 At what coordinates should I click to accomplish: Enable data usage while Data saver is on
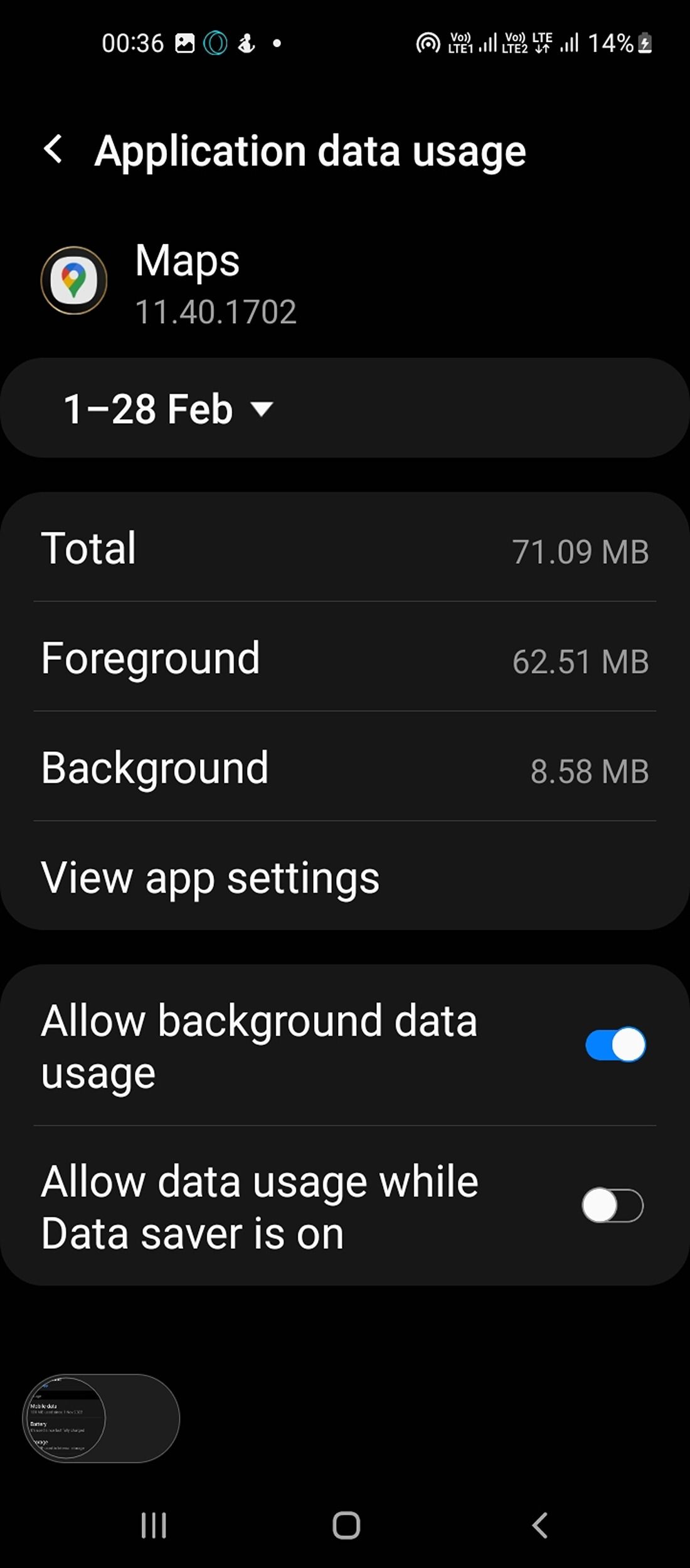tap(612, 1205)
